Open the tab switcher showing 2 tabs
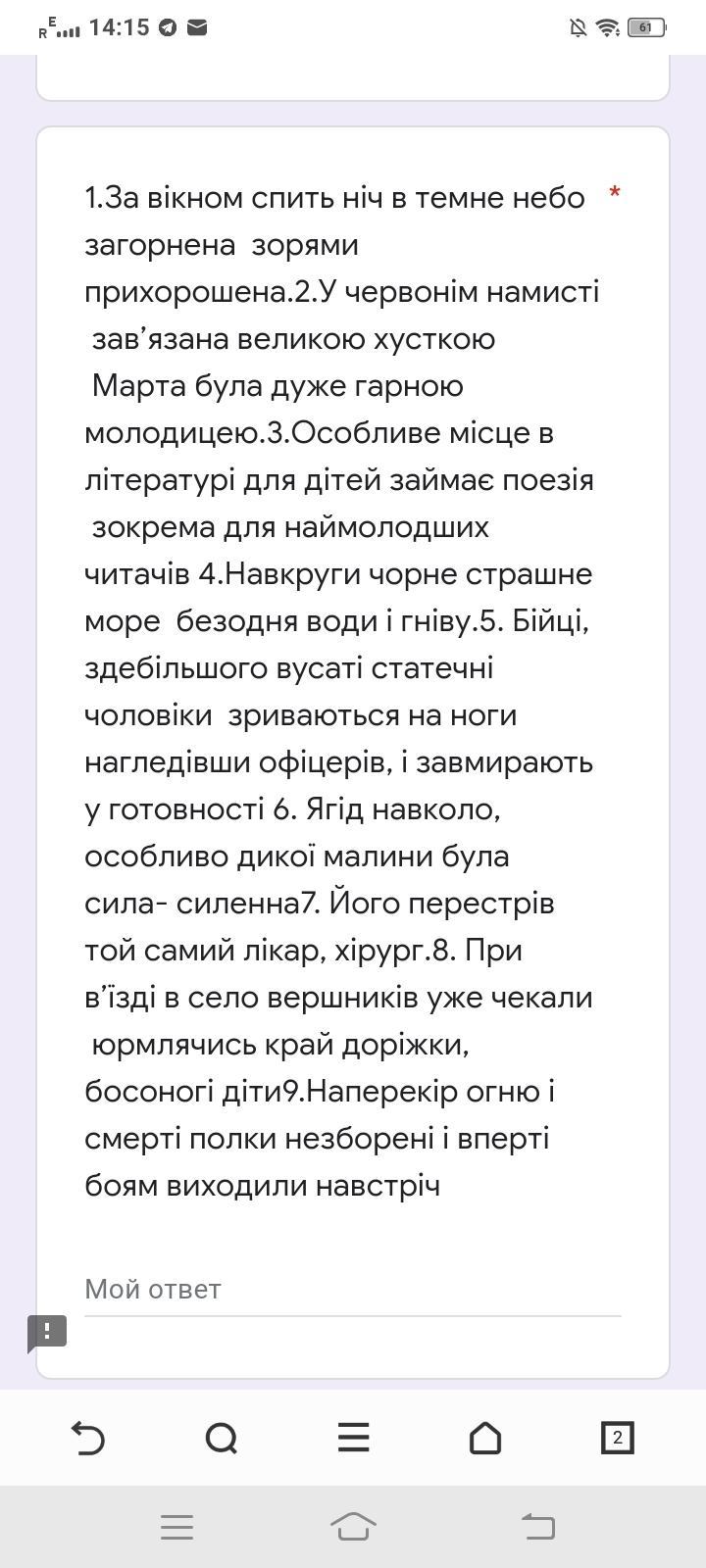This screenshot has width=706, height=1568. [617, 1438]
